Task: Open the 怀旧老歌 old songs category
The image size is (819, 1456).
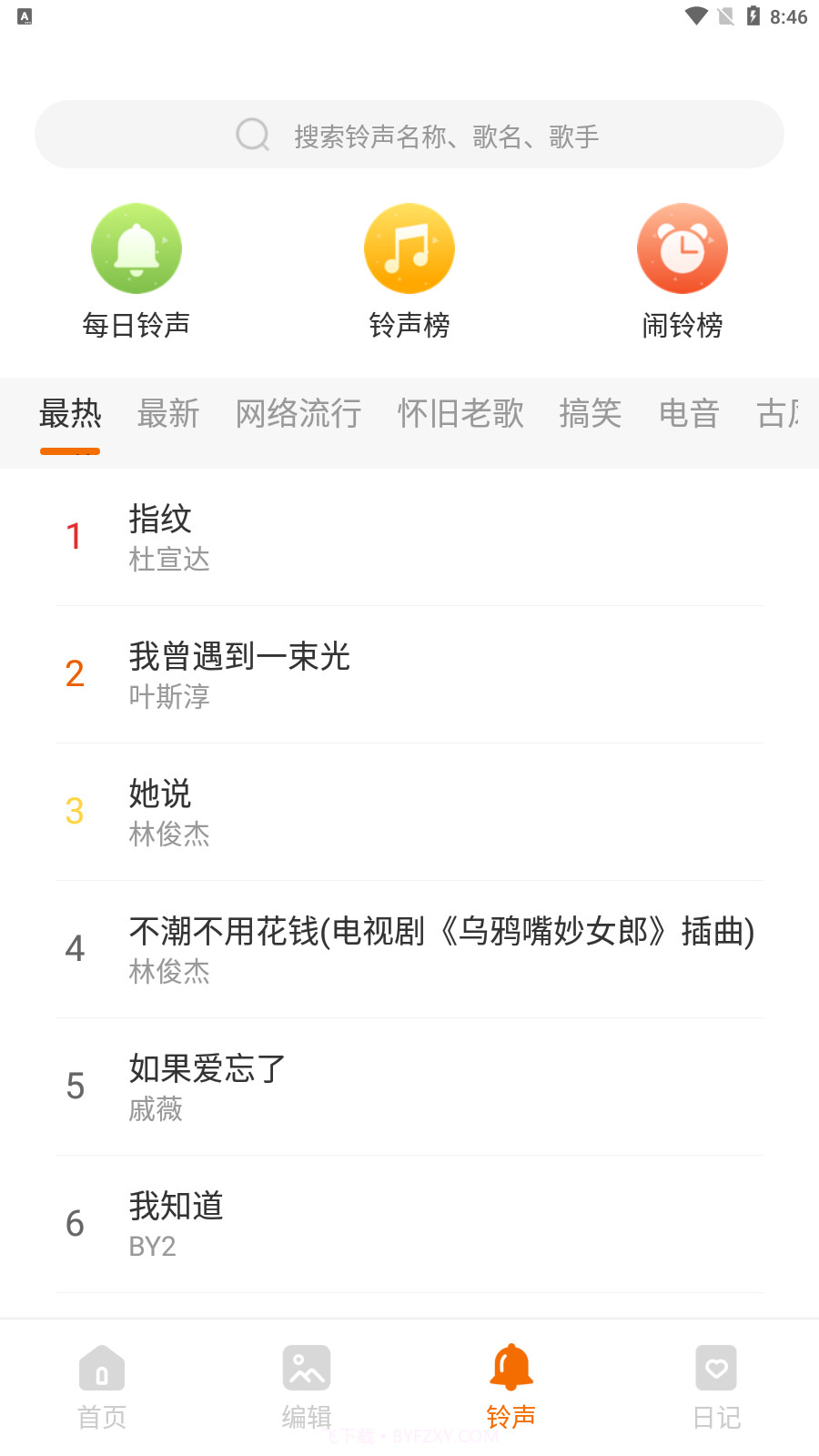Action: [x=460, y=414]
